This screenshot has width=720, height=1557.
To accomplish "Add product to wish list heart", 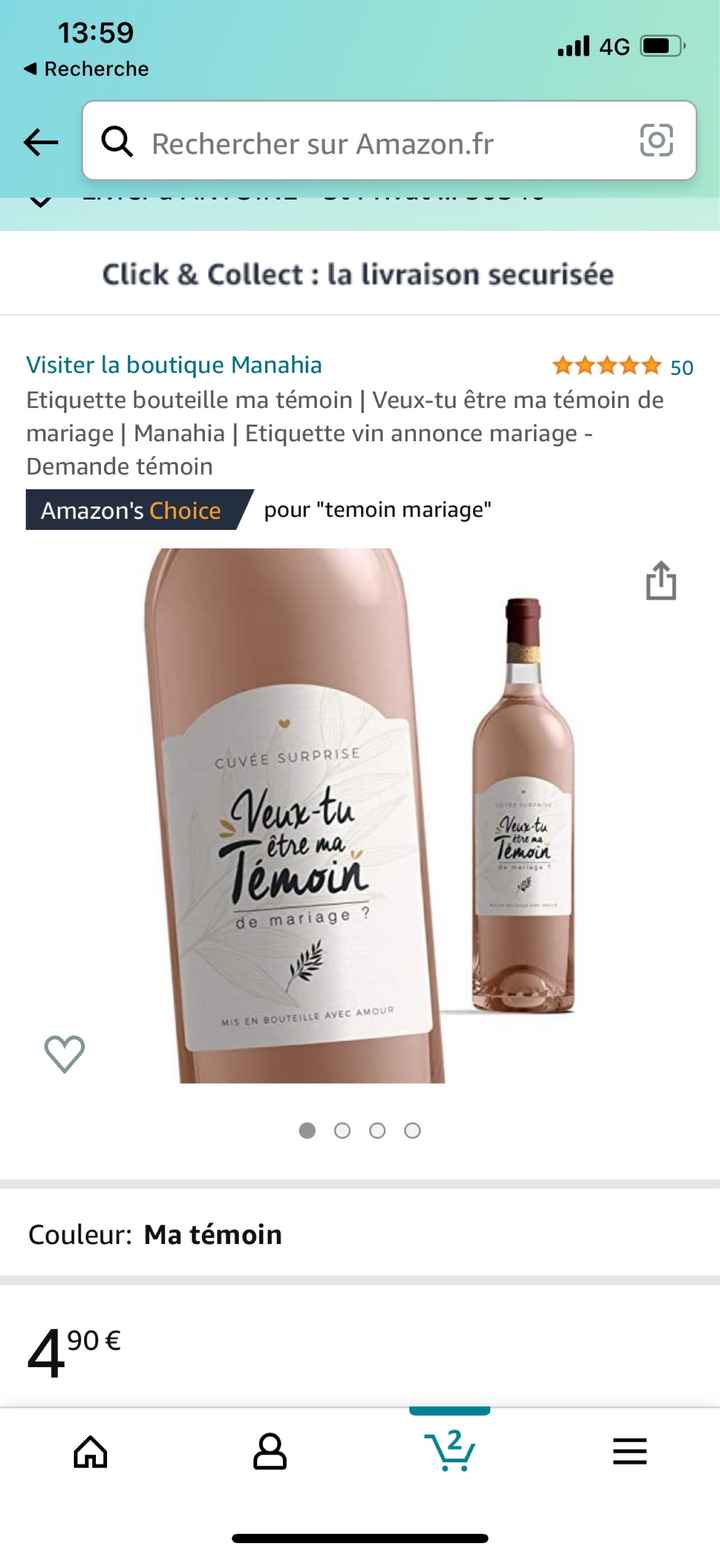I will pos(65,1054).
